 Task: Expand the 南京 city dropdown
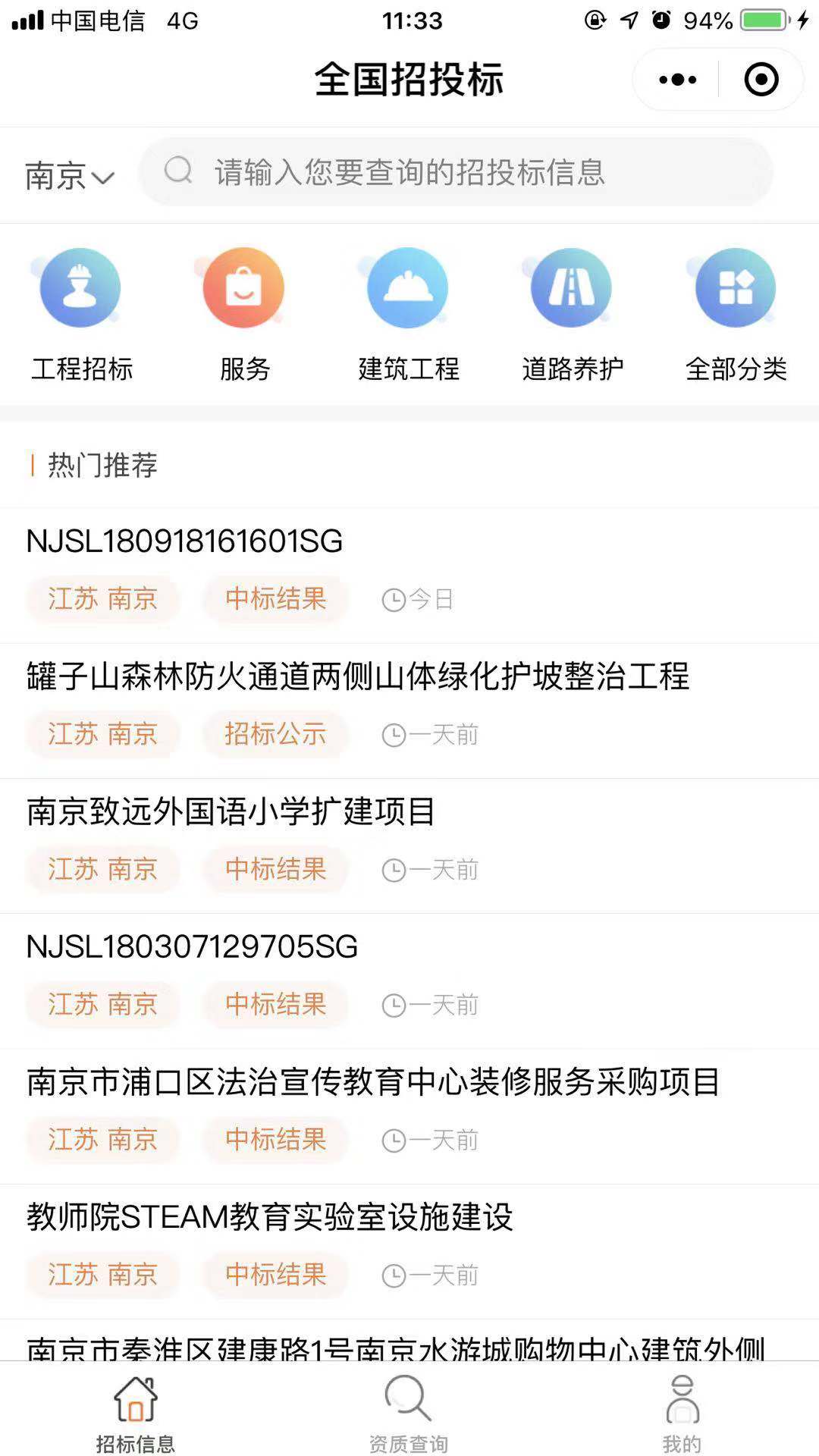[70, 175]
